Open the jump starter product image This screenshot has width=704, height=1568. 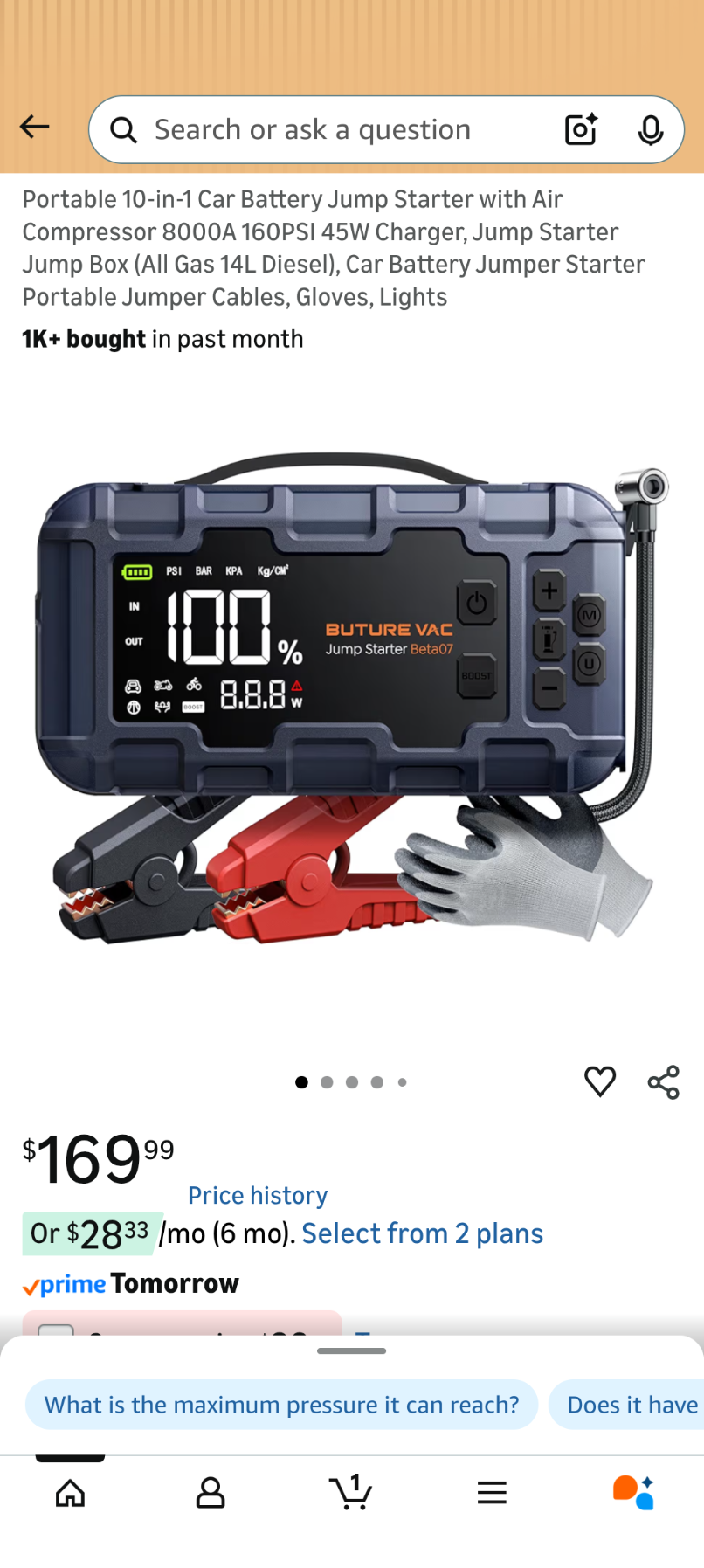coord(352,699)
